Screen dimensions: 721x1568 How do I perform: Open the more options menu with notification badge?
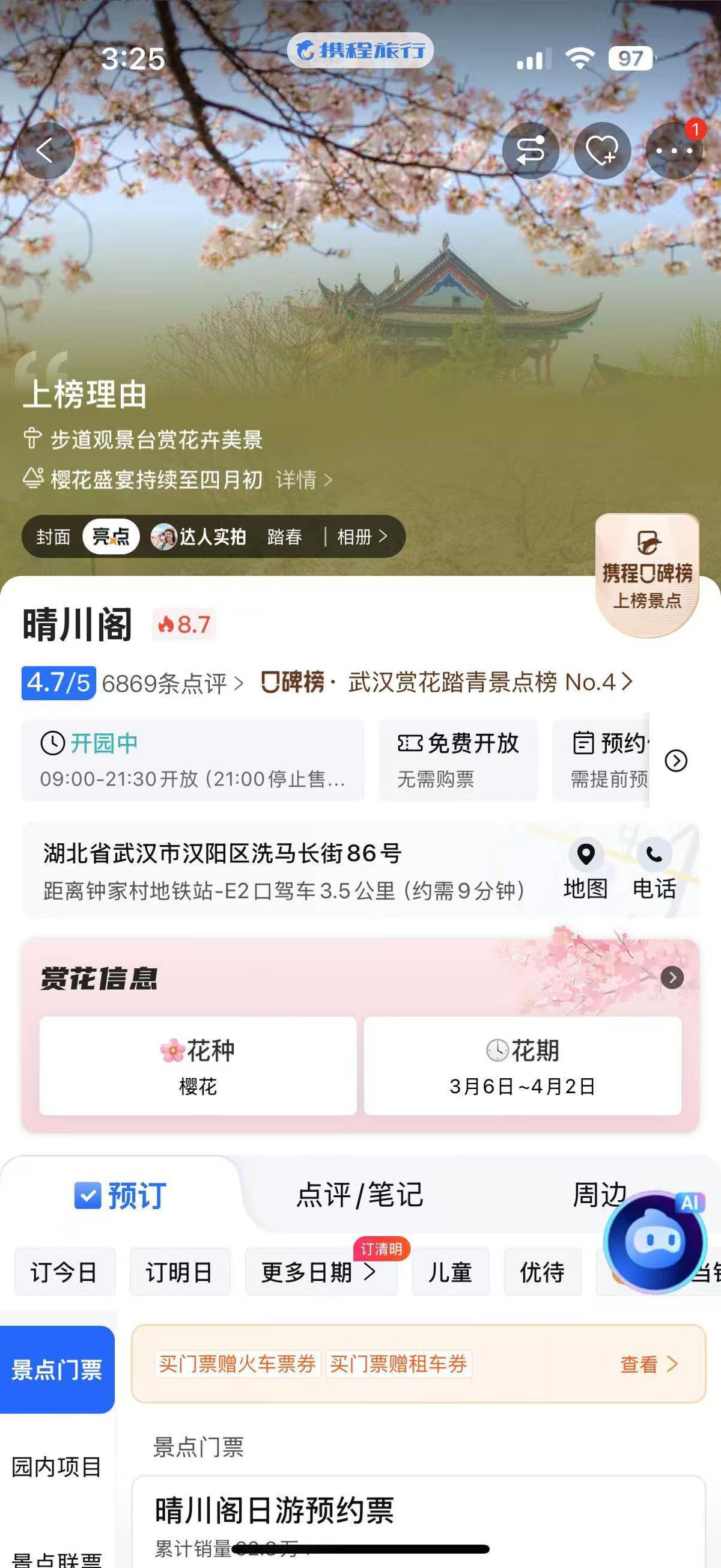tap(674, 150)
